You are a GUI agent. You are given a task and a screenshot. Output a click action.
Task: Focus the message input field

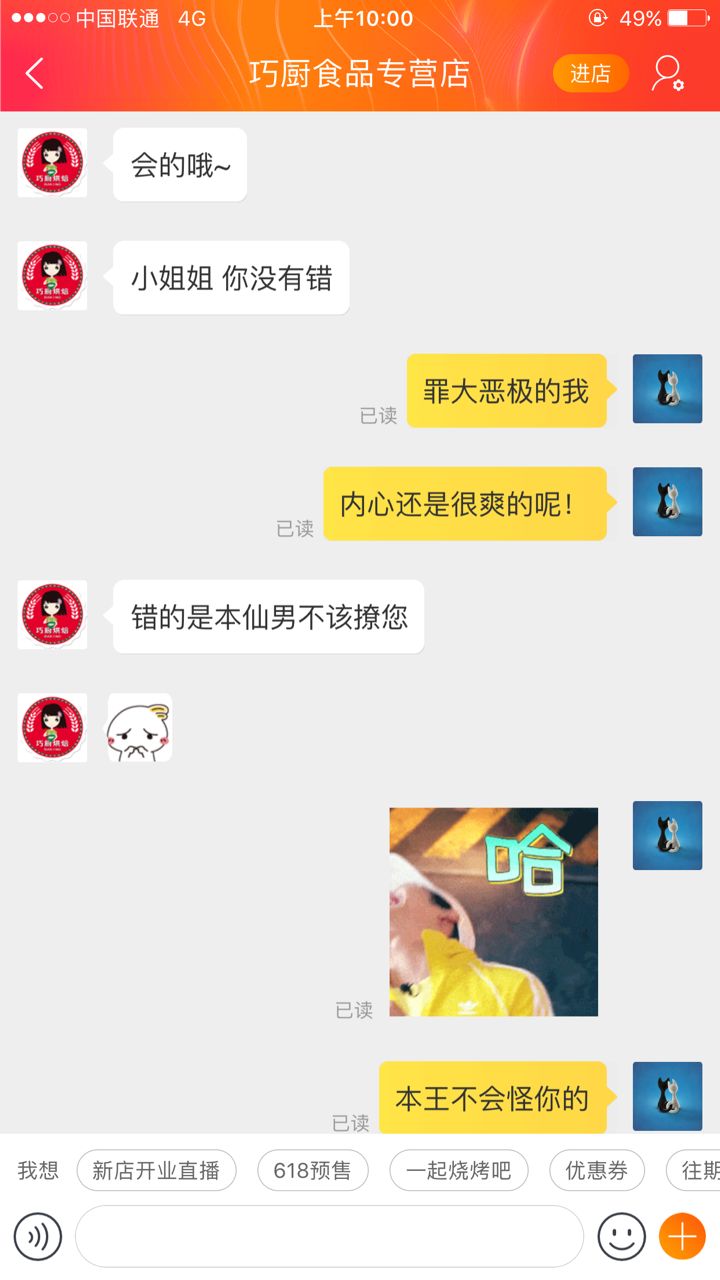329,1237
